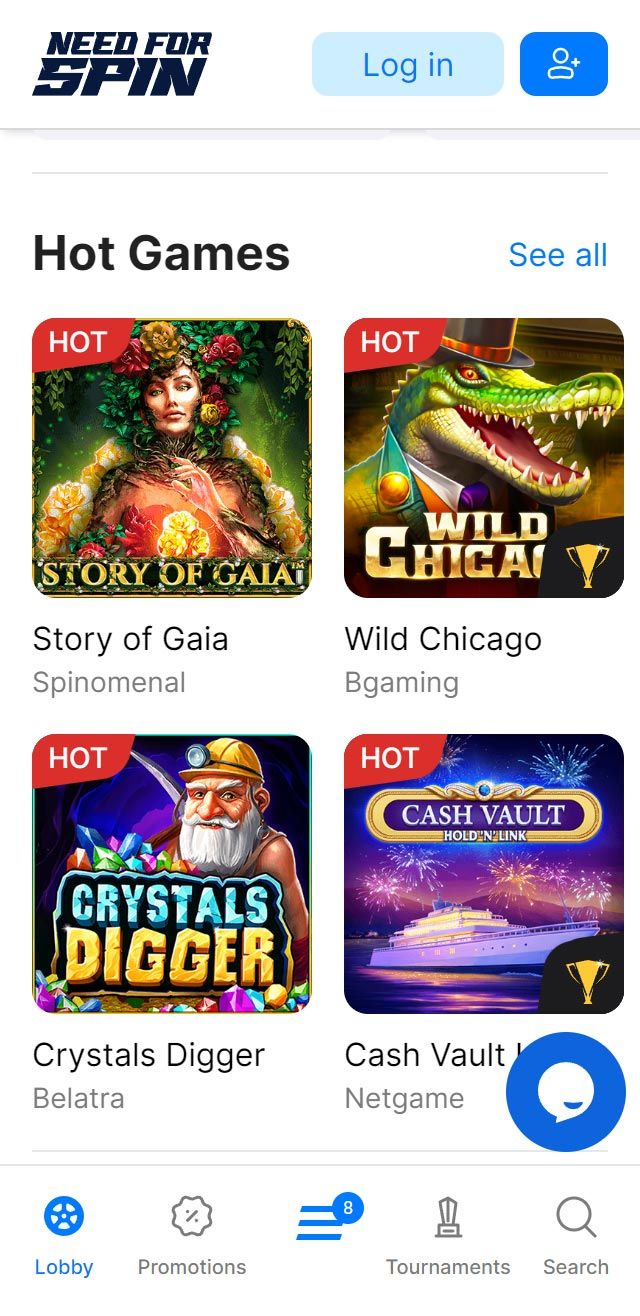Open the live chat bubble
Screen dimensions: 640x1316
pyautogui.click(x=566, y=1092)
